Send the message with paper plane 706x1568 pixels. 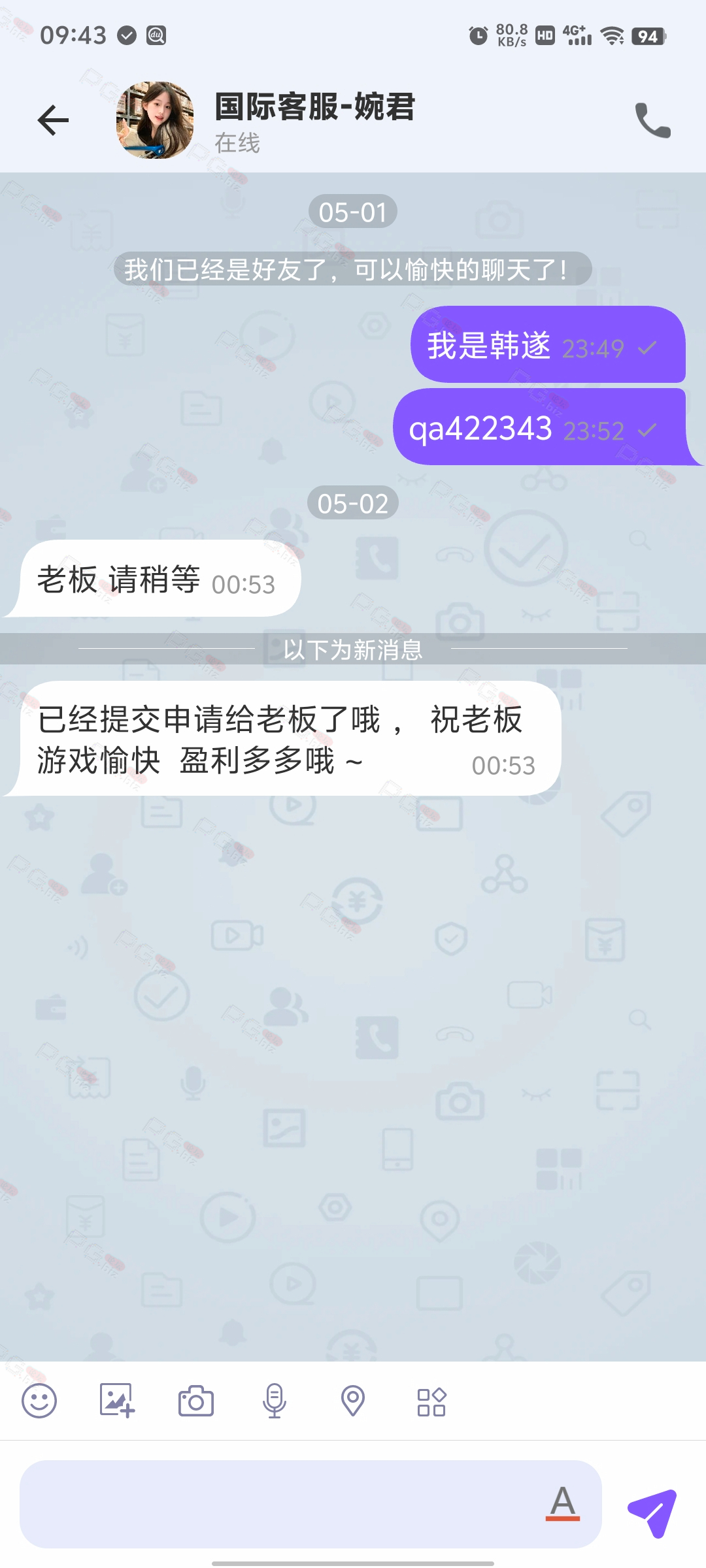tap(652, 1512)
